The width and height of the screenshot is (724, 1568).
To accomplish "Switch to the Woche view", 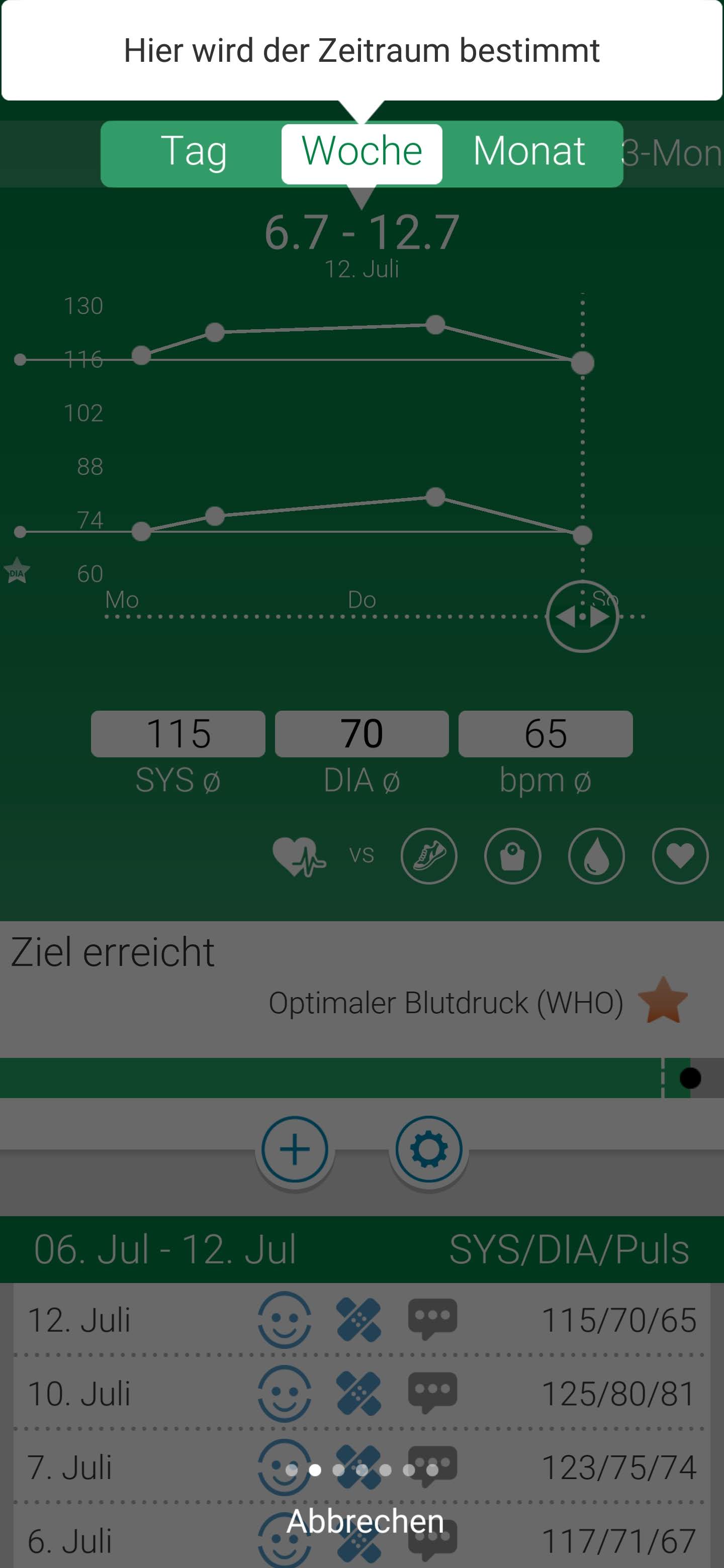I will [x=361, y=152].
